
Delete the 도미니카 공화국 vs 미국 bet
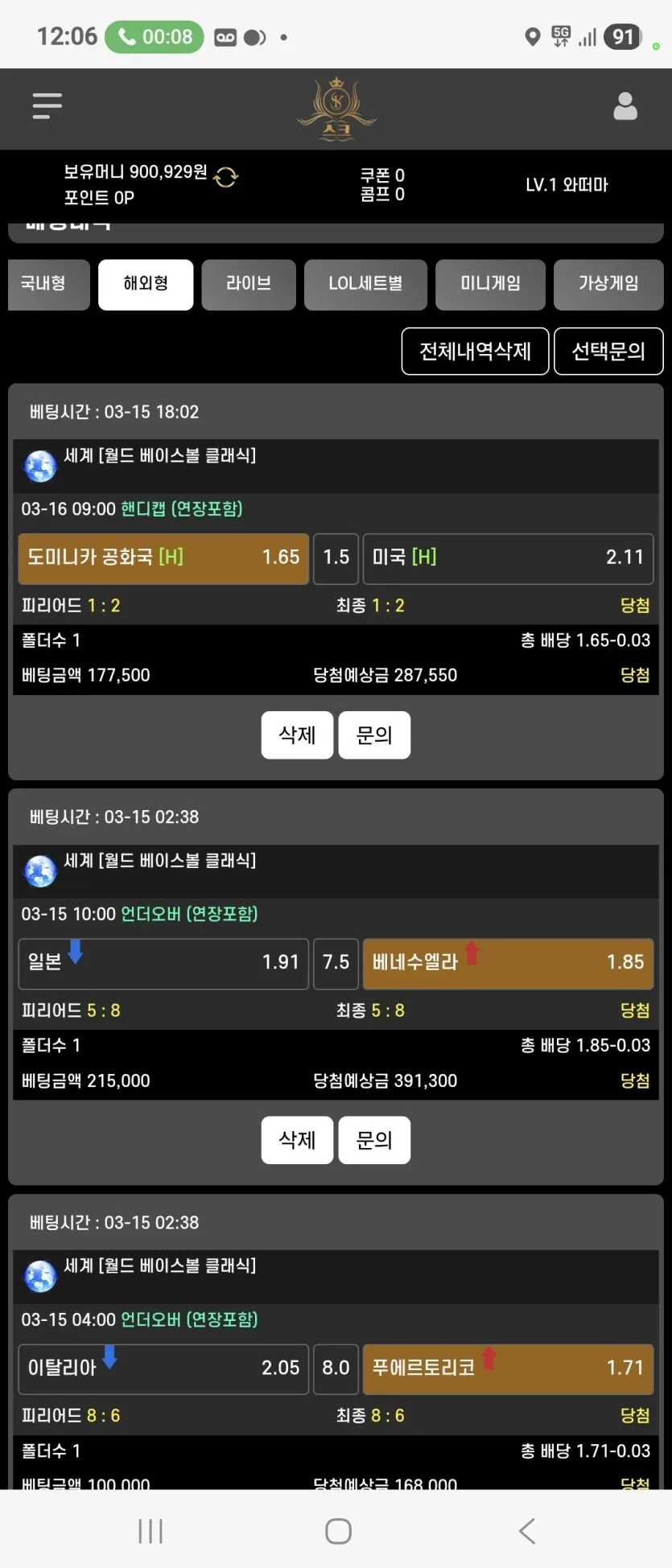coord(297,735)
